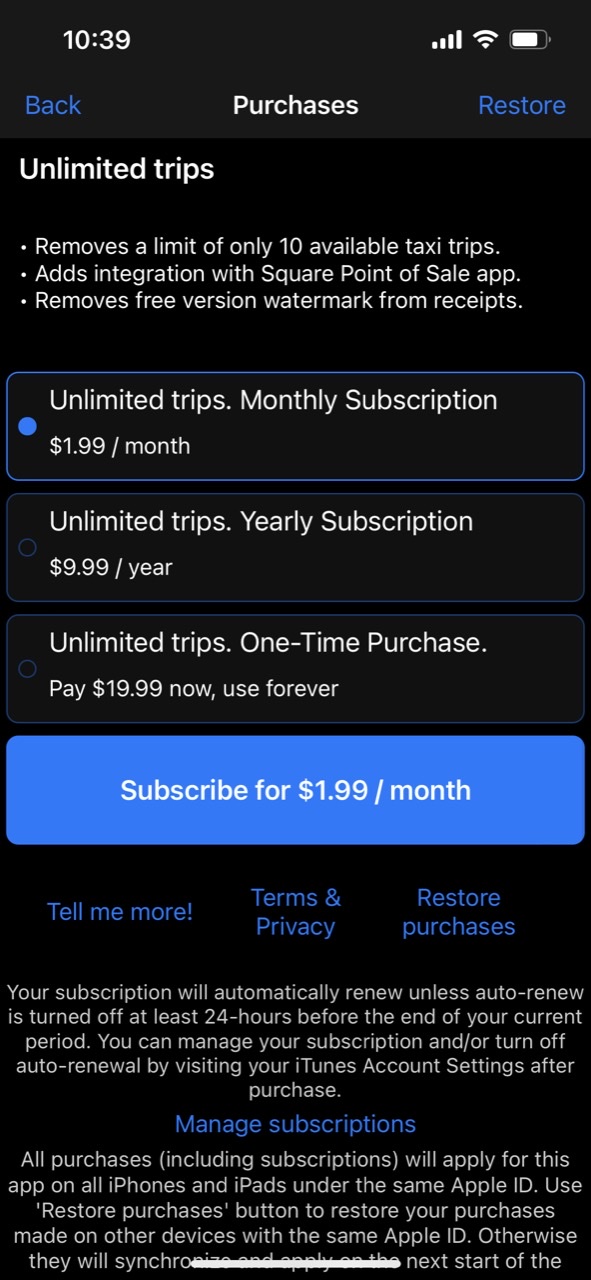Open the Tell me more! link
The image size is (591, 1280).
point(120,912)
